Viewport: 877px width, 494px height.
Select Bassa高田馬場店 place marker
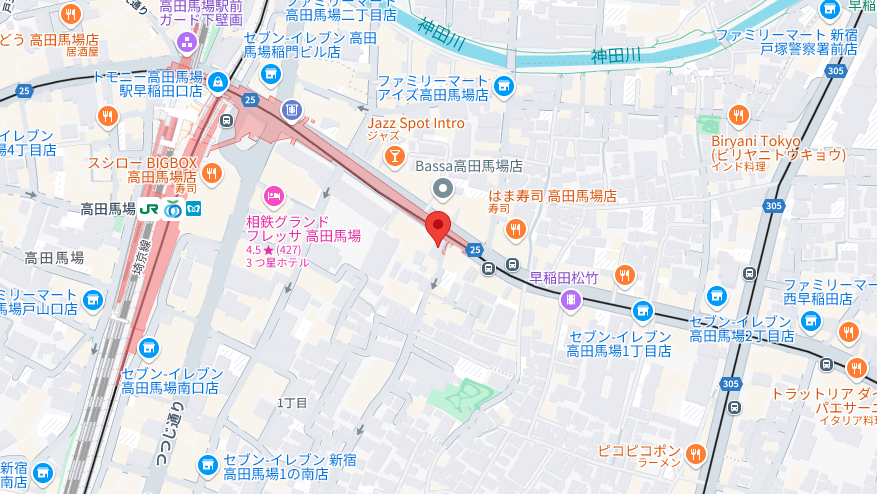[x=442, y=188]
